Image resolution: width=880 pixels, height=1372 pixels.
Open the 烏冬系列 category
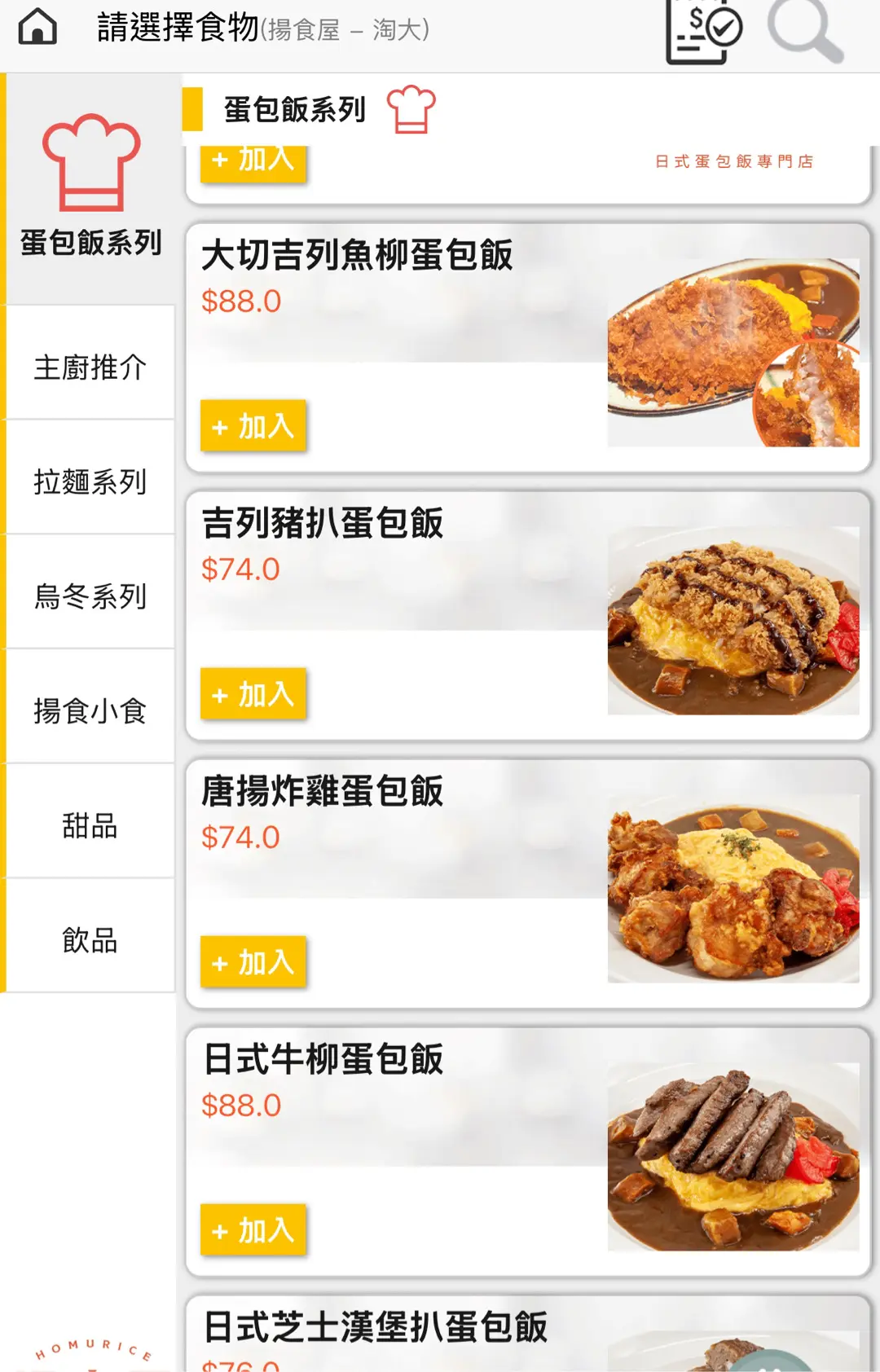[x=90, y=596]
